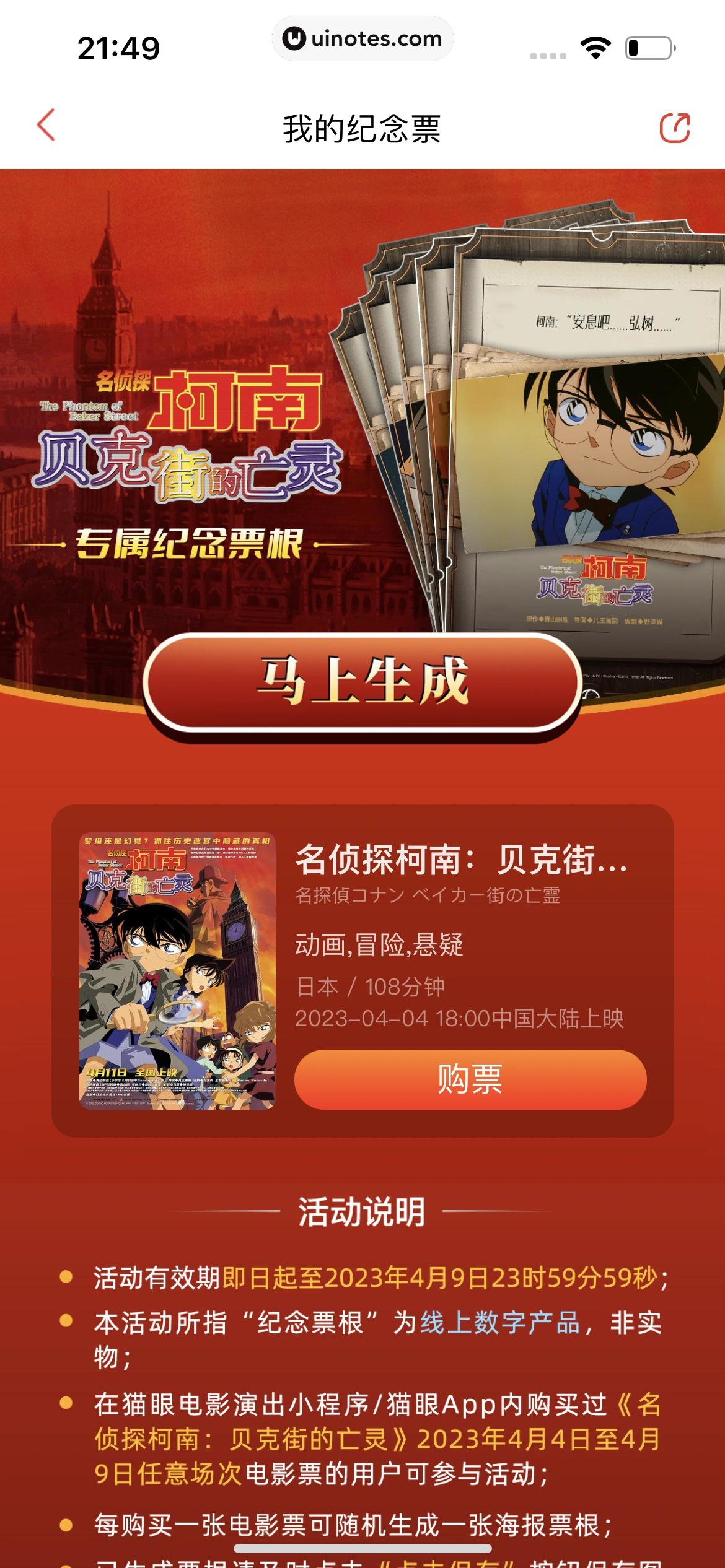Screen dimensions: 725x1568
Task: Open the Detective Conan movie poster
Action: [x=177, y=970]
